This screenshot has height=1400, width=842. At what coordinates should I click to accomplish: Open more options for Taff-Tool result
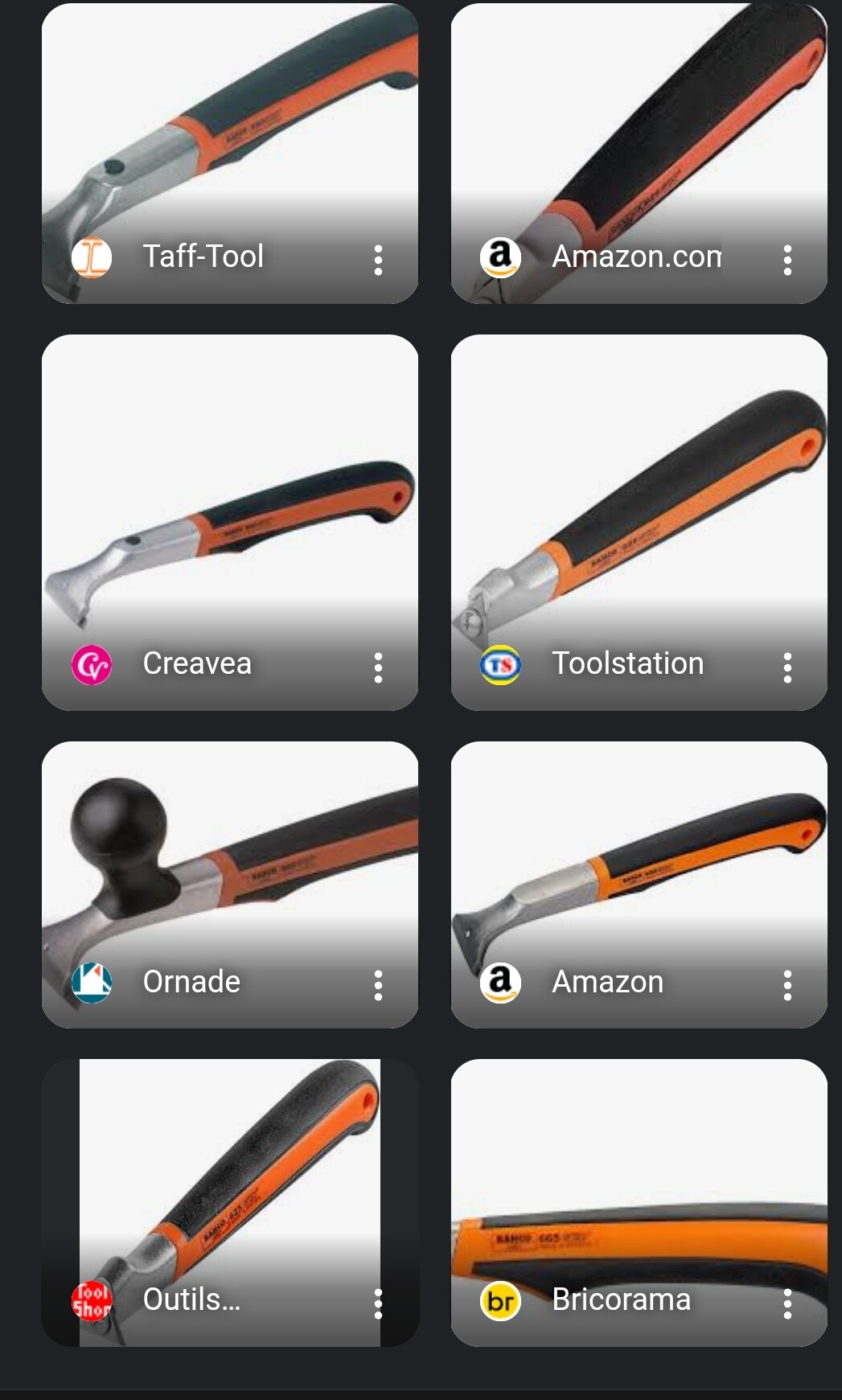pos(378,261)
